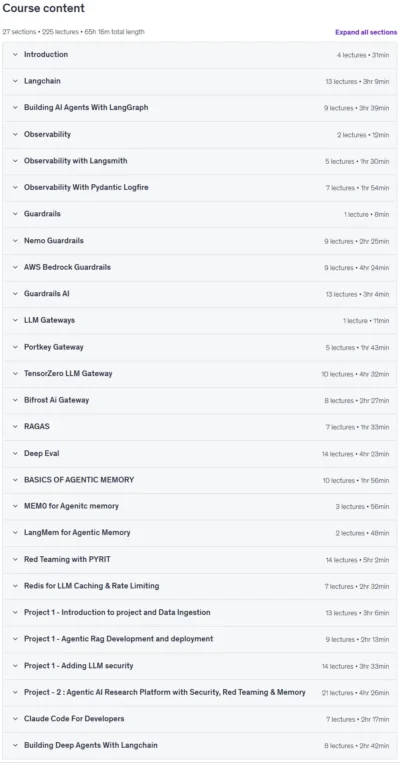The image size is (400, 763).
Task: Expand the Langchain section
Action: [x=200, y=81]
